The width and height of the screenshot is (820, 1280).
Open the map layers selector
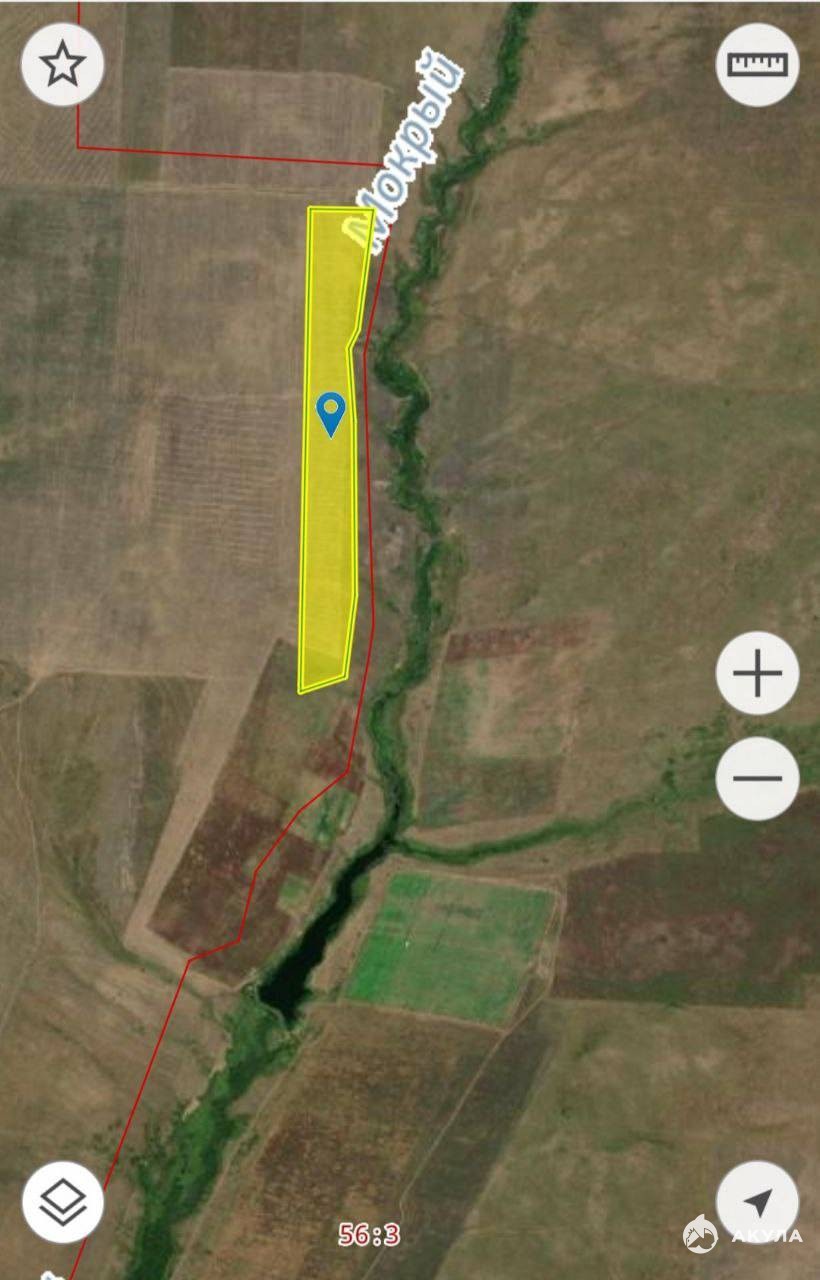pyautogui.click(x=63, y=1202)
